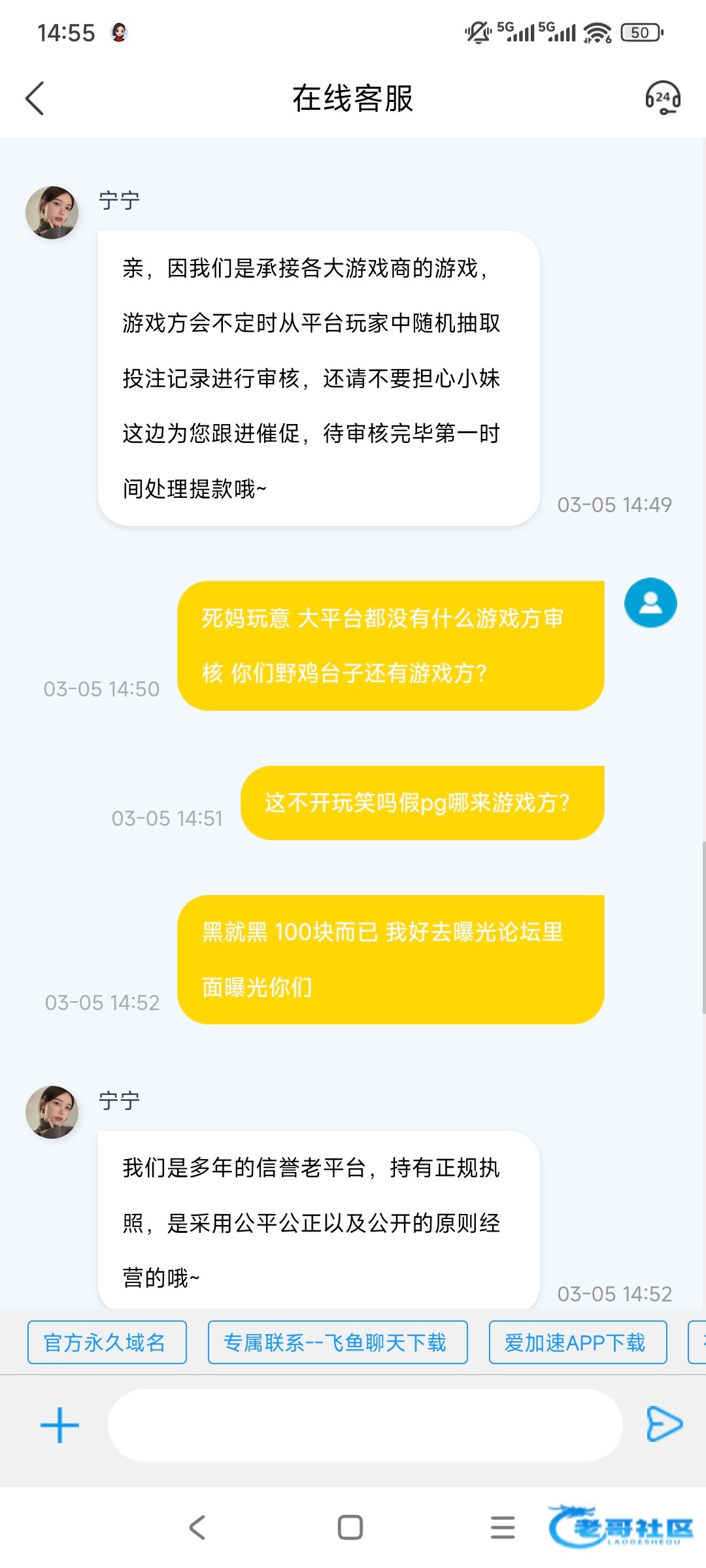The image size is (706, 1568).
Task: Tap the 官方永久域名 quick button
Action: [107, 1342]
